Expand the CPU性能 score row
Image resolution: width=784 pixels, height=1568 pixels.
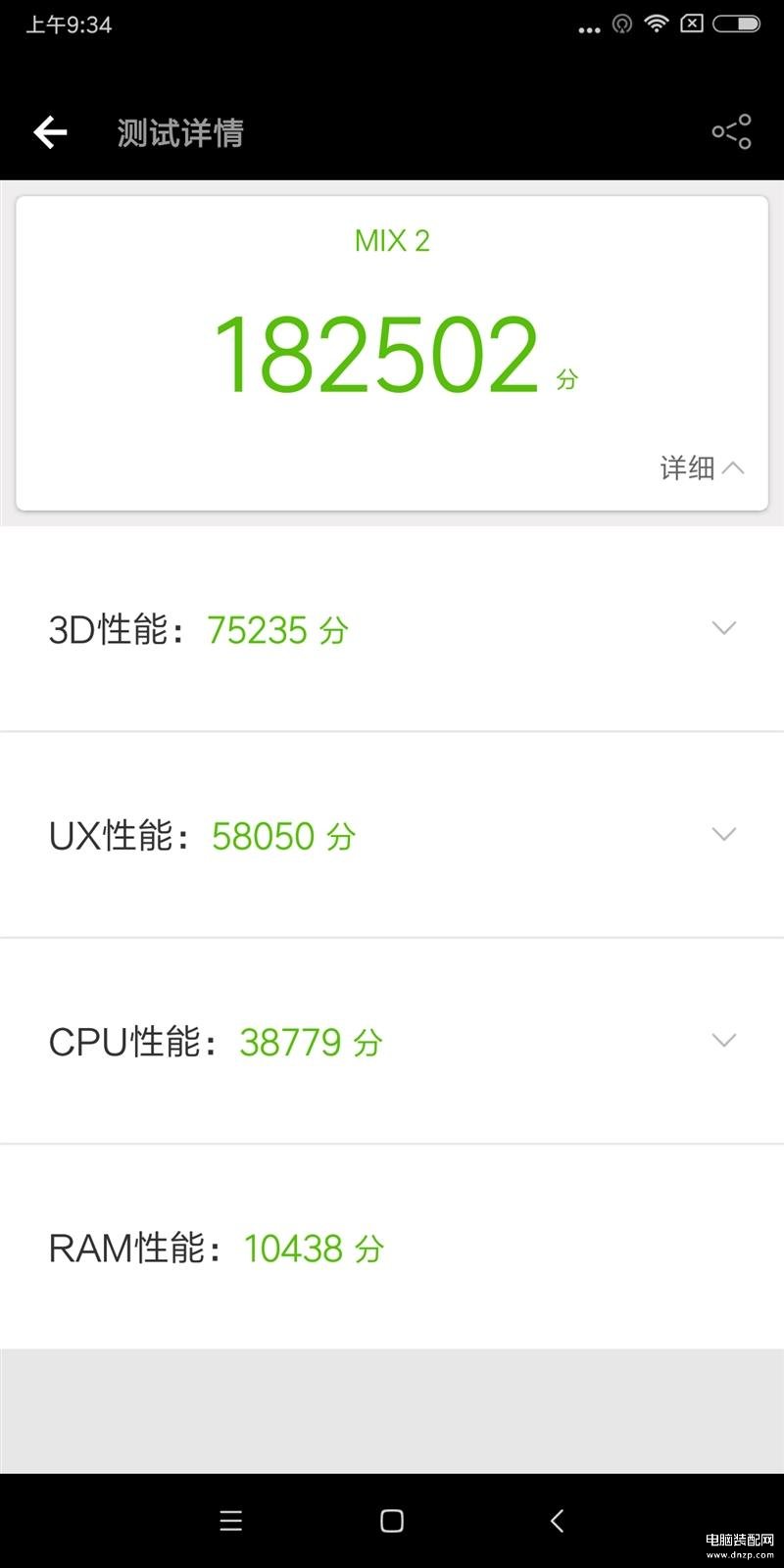click(x=392, y=1041)
